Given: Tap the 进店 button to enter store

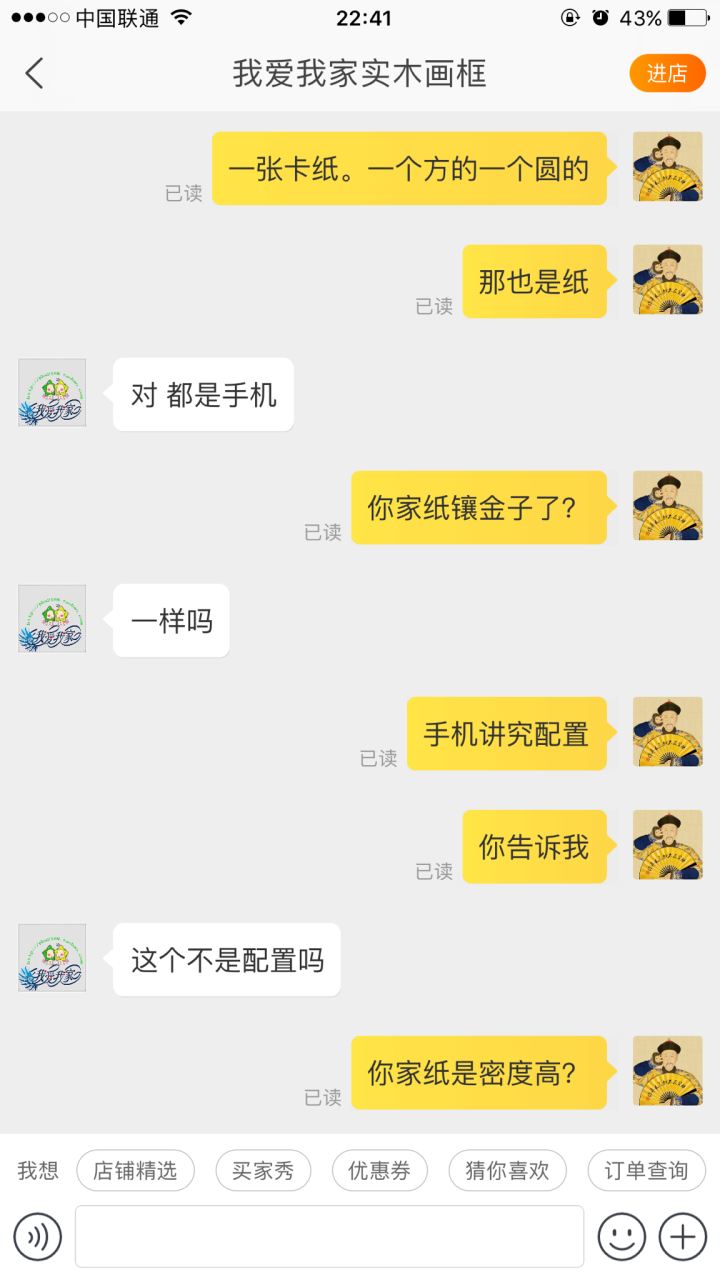Looking at the screenshot, I should [667, 73].
